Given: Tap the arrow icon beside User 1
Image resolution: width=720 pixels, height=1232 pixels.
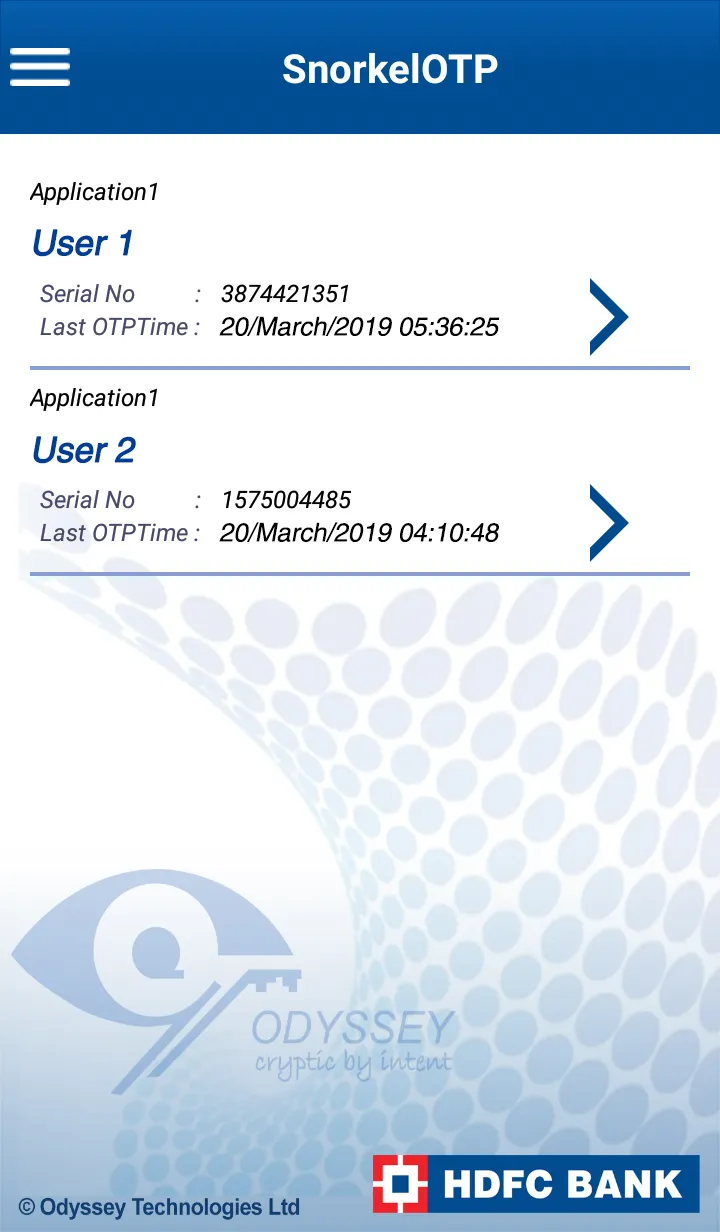Looking at the screenshot, I should (610, 316).
